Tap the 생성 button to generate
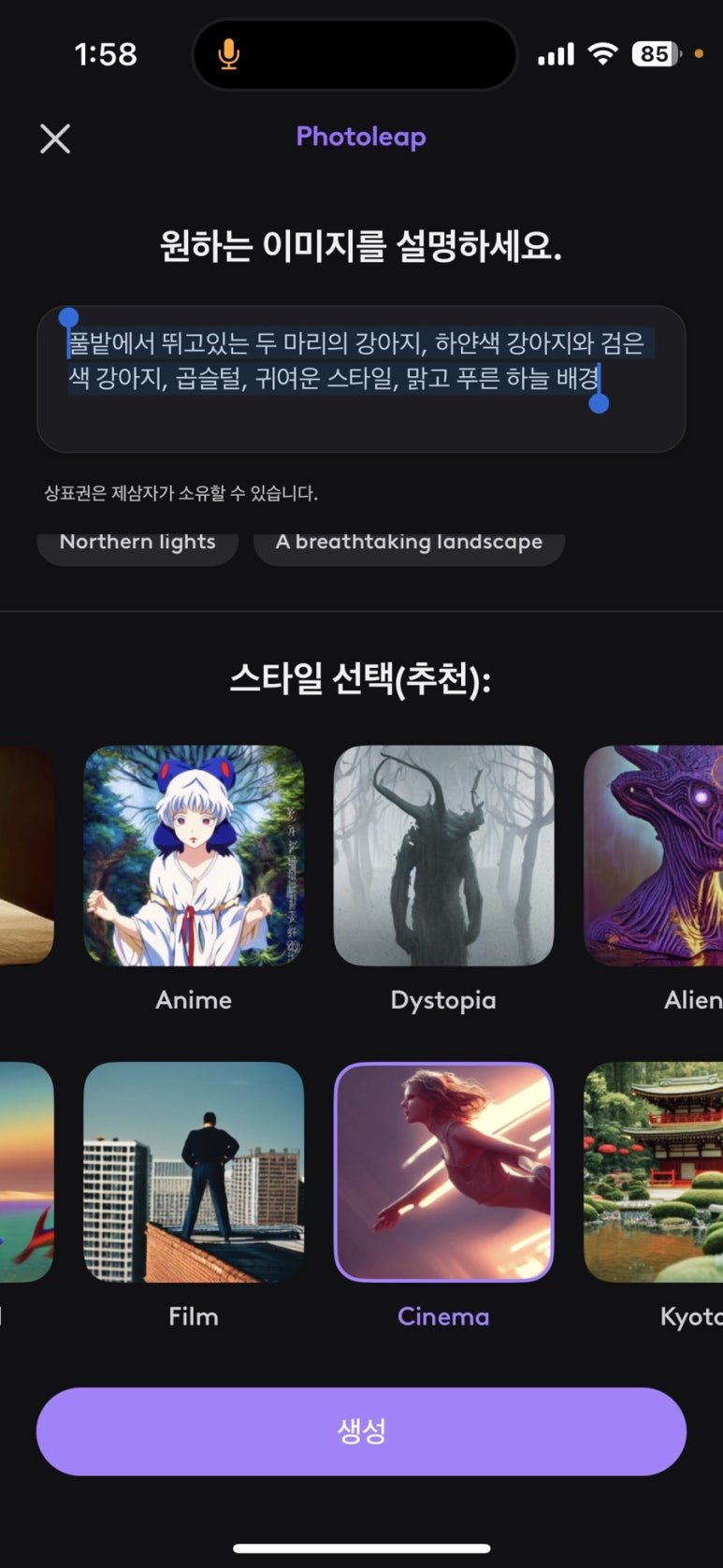Image resolution: width=723 pixels, height=1568 pixels. pos(361,1431)
